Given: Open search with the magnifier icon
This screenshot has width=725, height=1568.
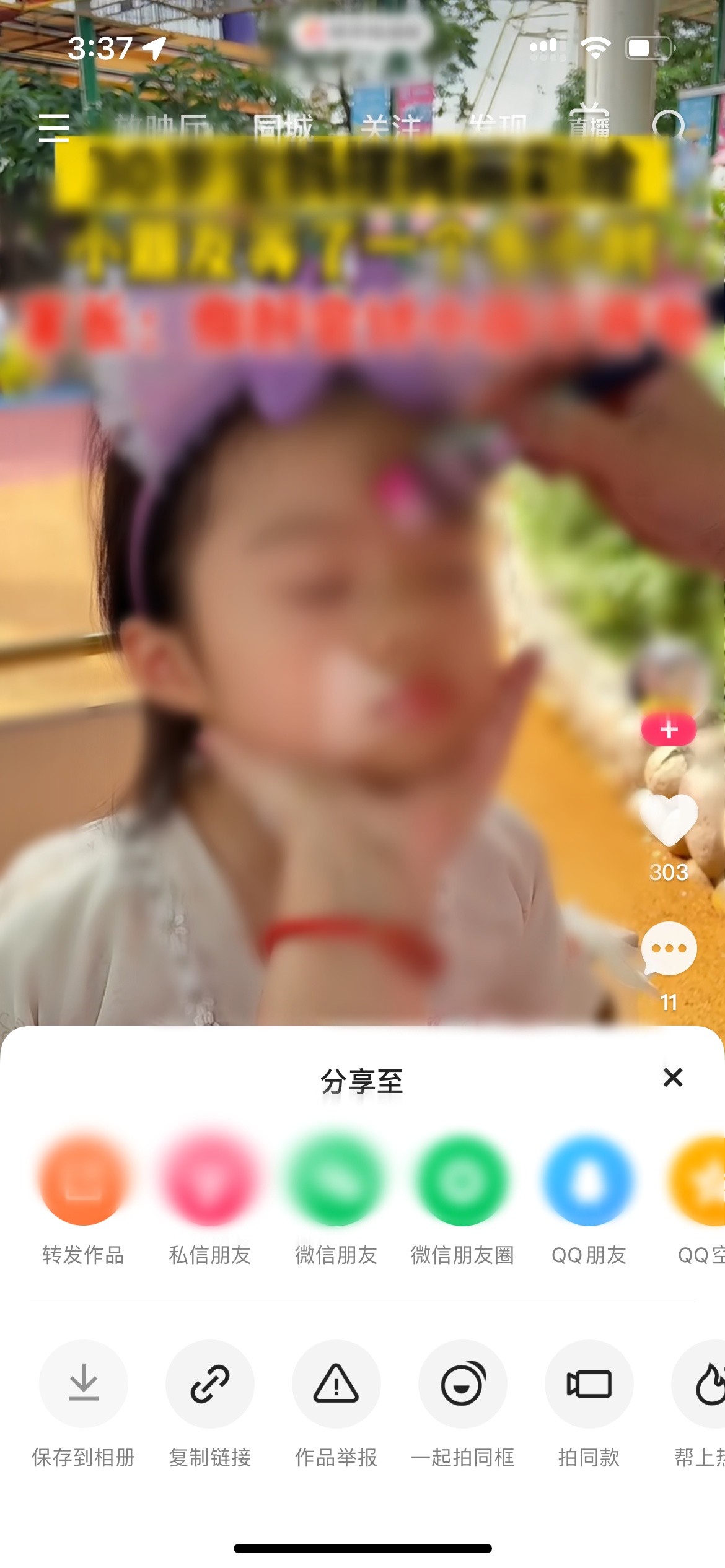Looking at the screenshot, I should [x=669, y=126].
